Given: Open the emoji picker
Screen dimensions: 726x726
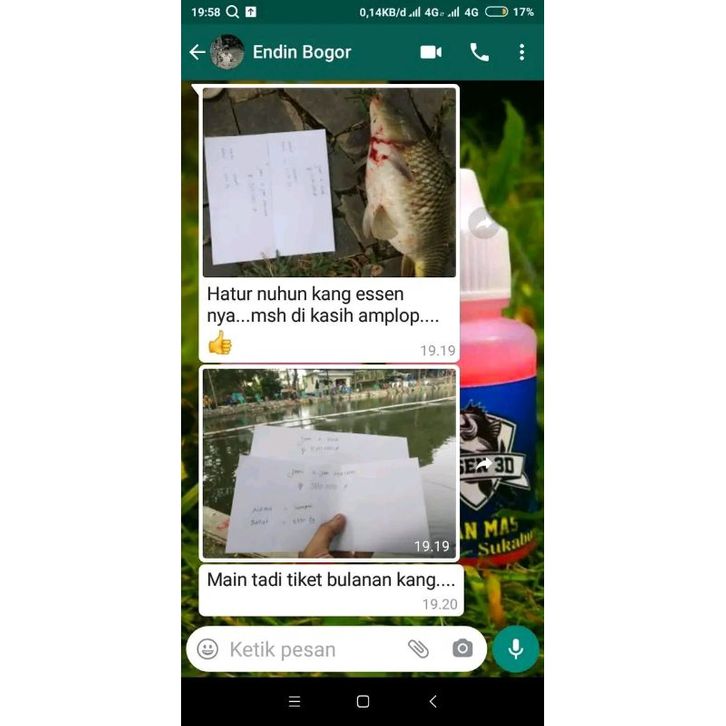Looking at the screenshot, I should (208, 649).
